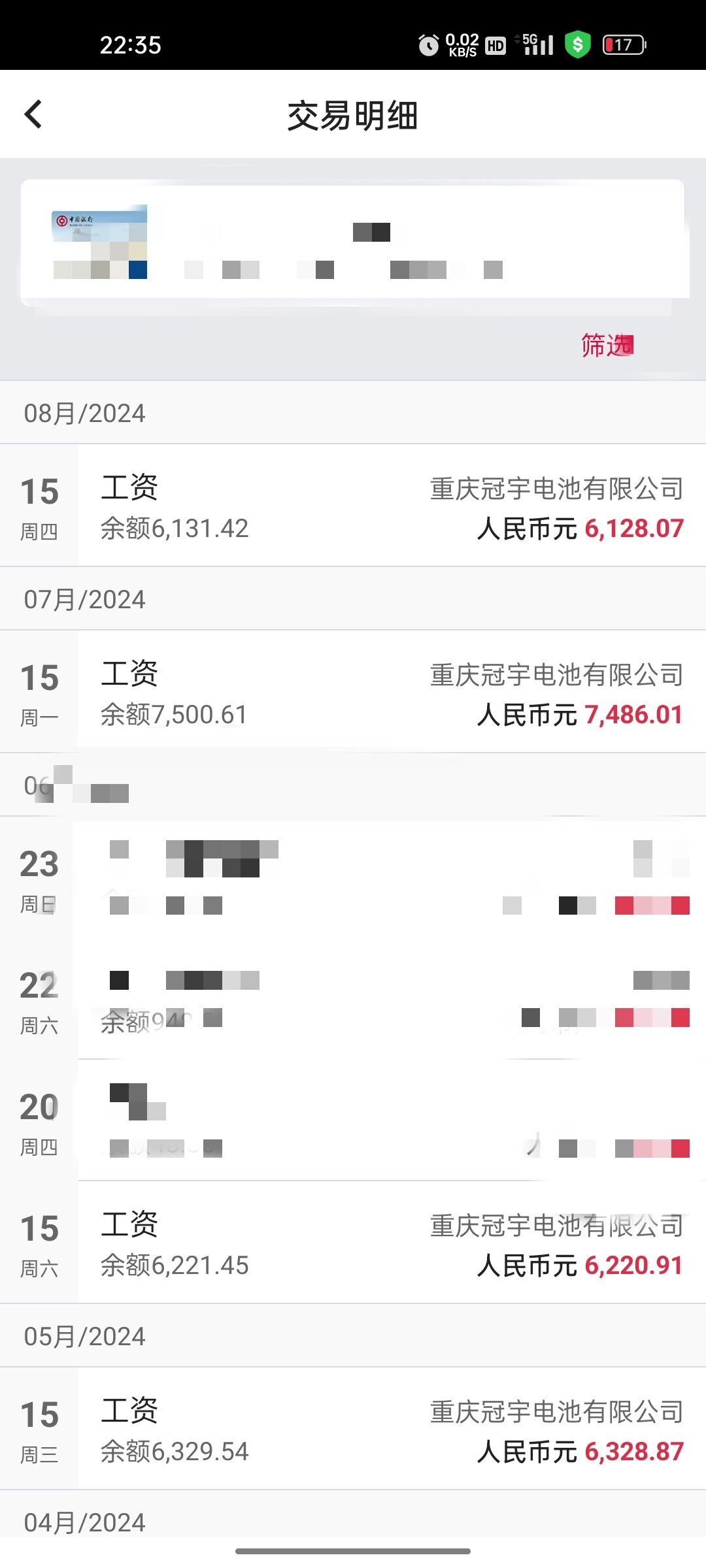Viewport: 706px width, 1568px height.
Task: Open the salary transaction of 6,128.07
Action: click(353, 506)
